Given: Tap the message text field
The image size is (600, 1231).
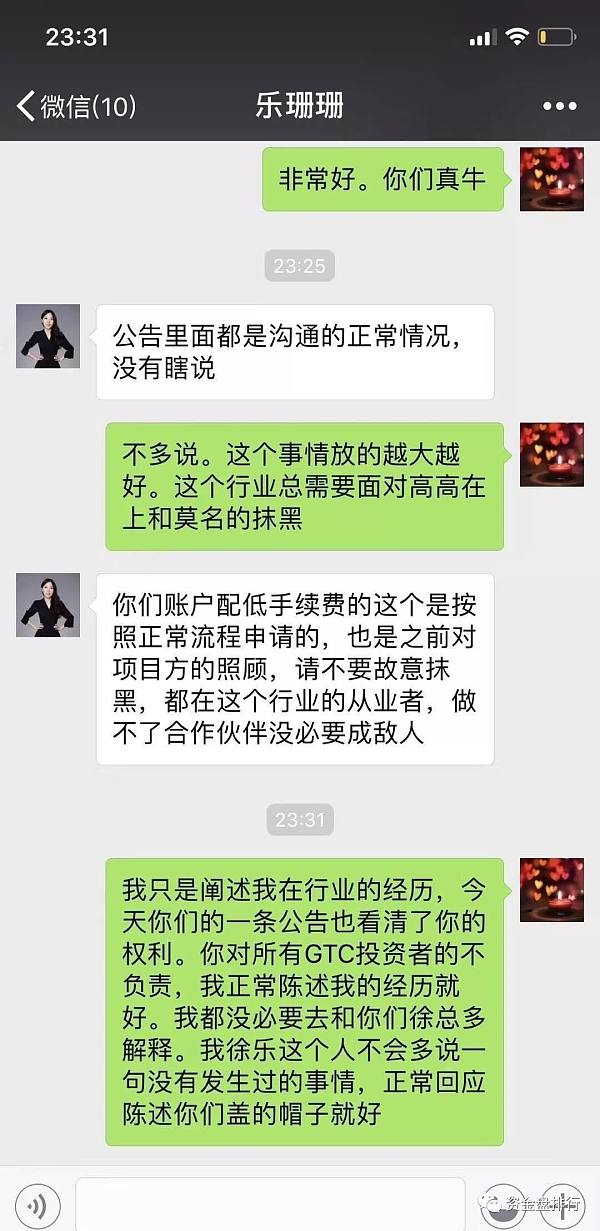Looking at the screenshot, I should 270,1202.
